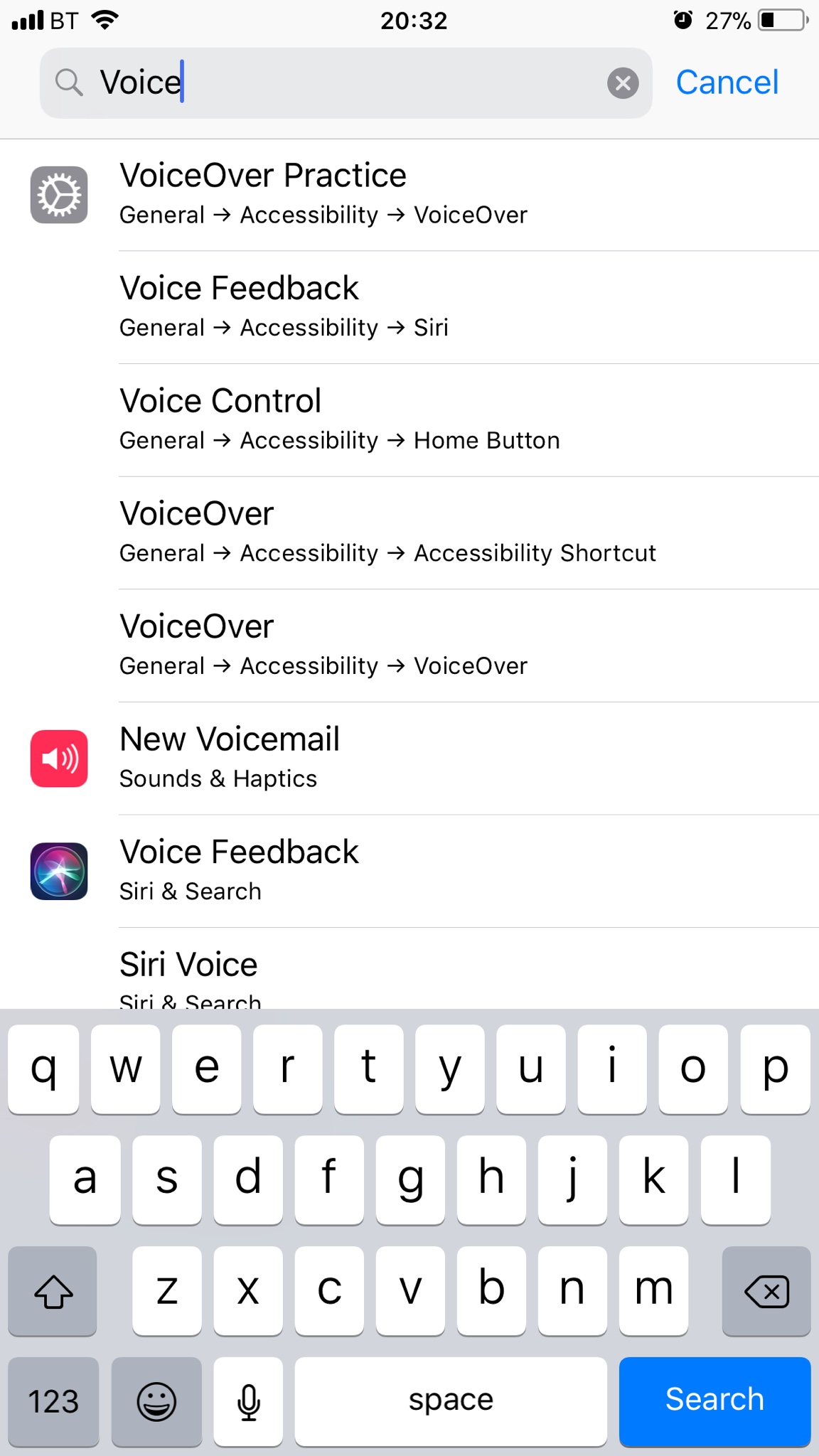Screen dimensions: 819x1456
Task: Open Voice Feedback under Siri & Search
Action: pyautogui.click(x=409, y=871)
